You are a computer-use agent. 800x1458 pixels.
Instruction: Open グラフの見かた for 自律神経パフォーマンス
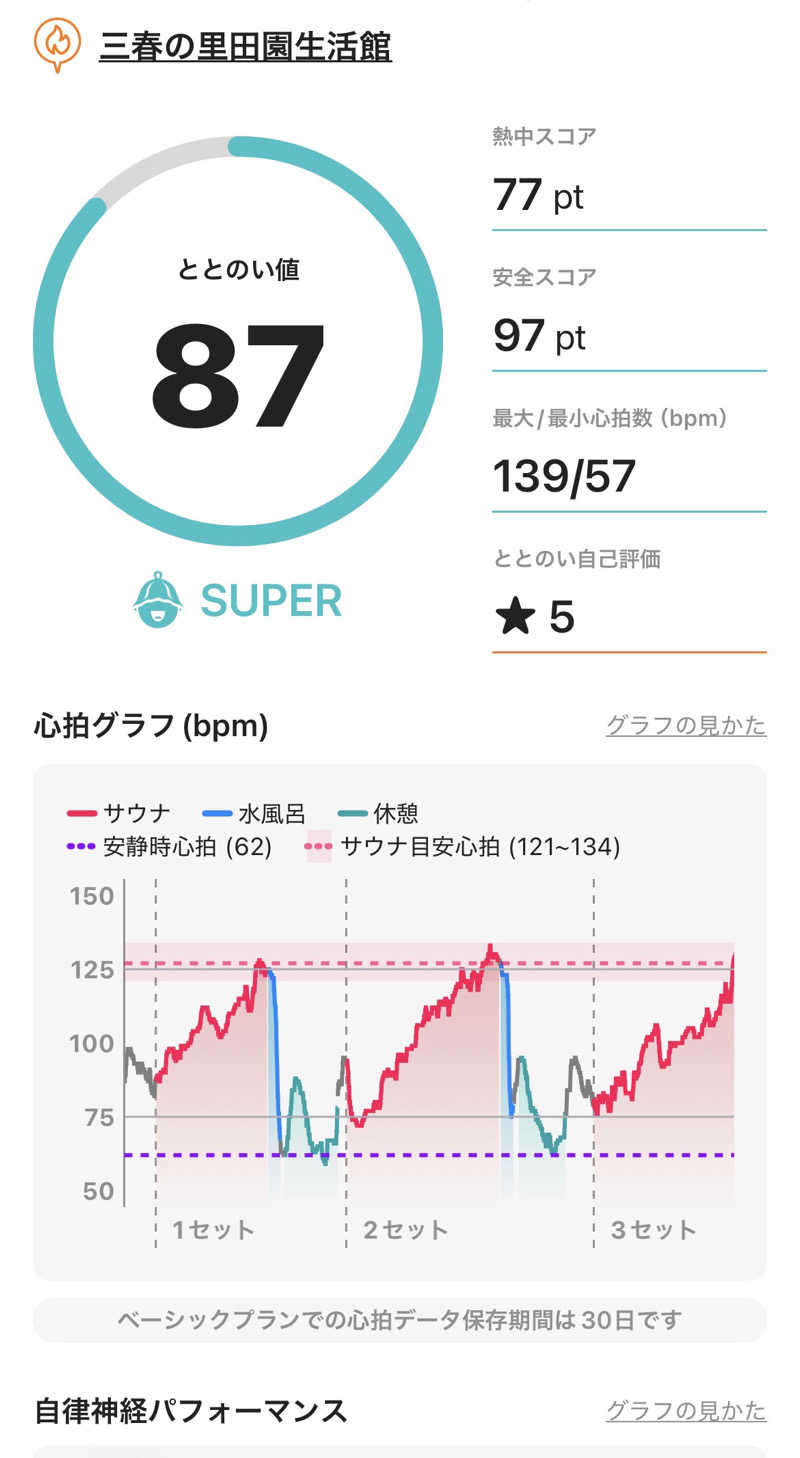coord(686,1411)
